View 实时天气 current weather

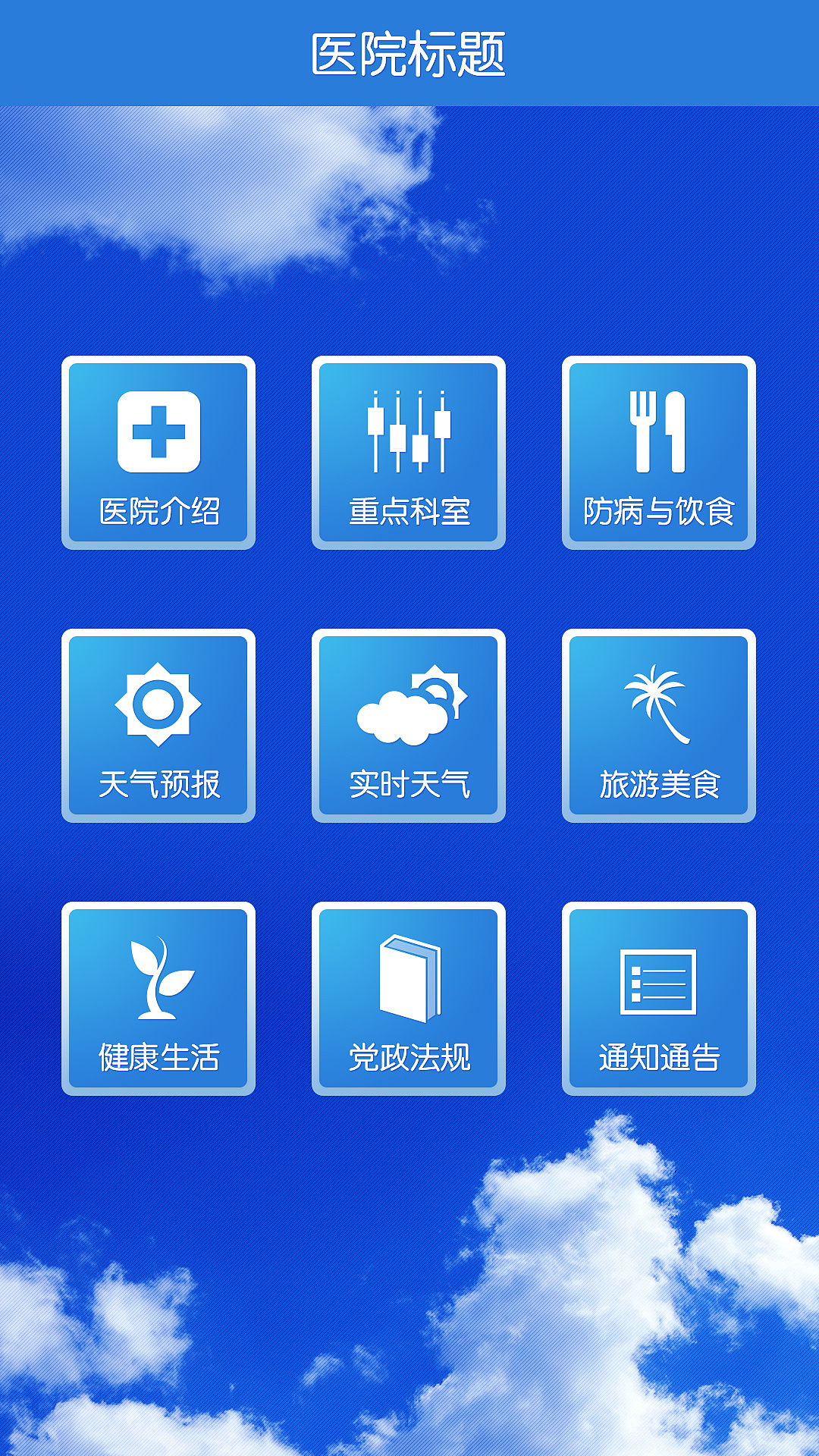click(408, 726)
